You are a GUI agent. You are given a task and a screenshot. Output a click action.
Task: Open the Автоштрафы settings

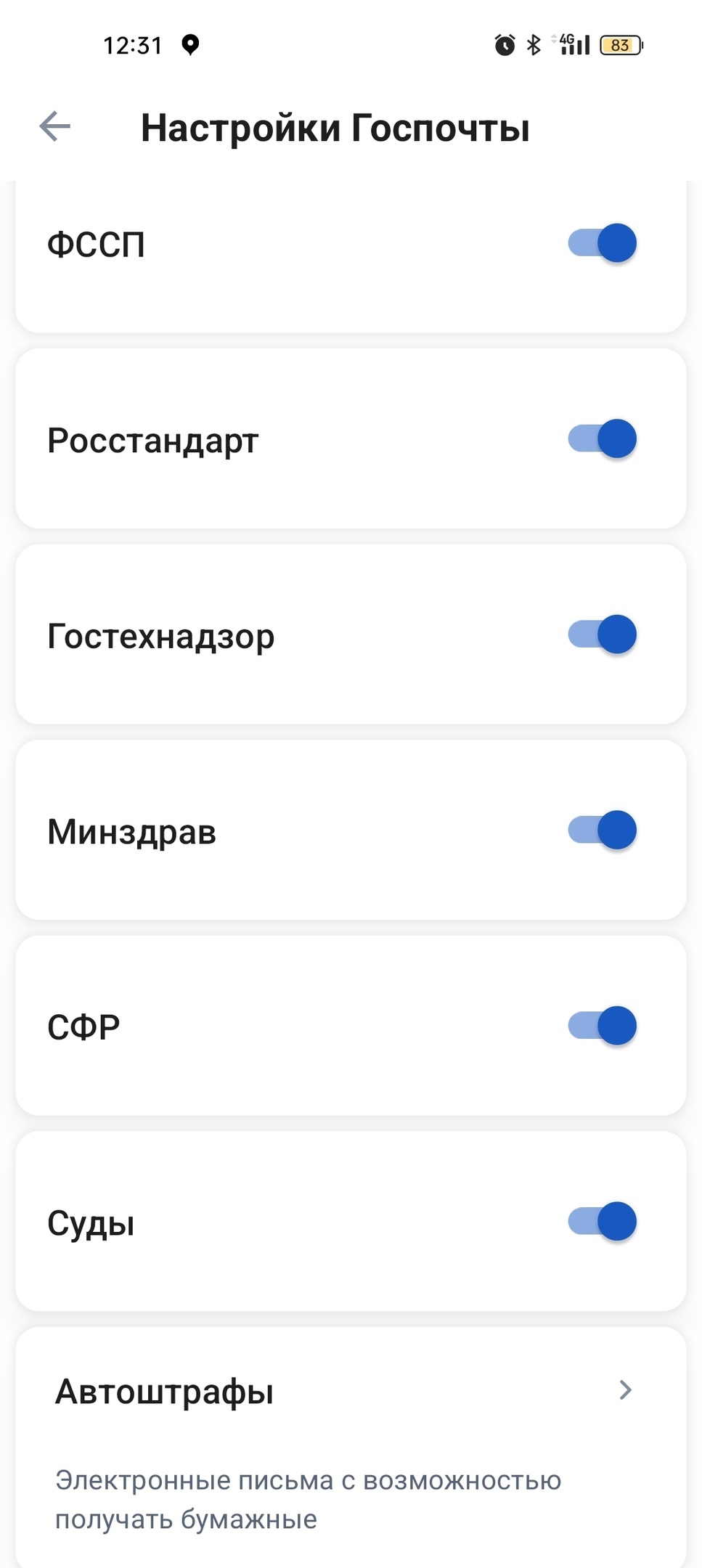click(x=350, y=1391)
